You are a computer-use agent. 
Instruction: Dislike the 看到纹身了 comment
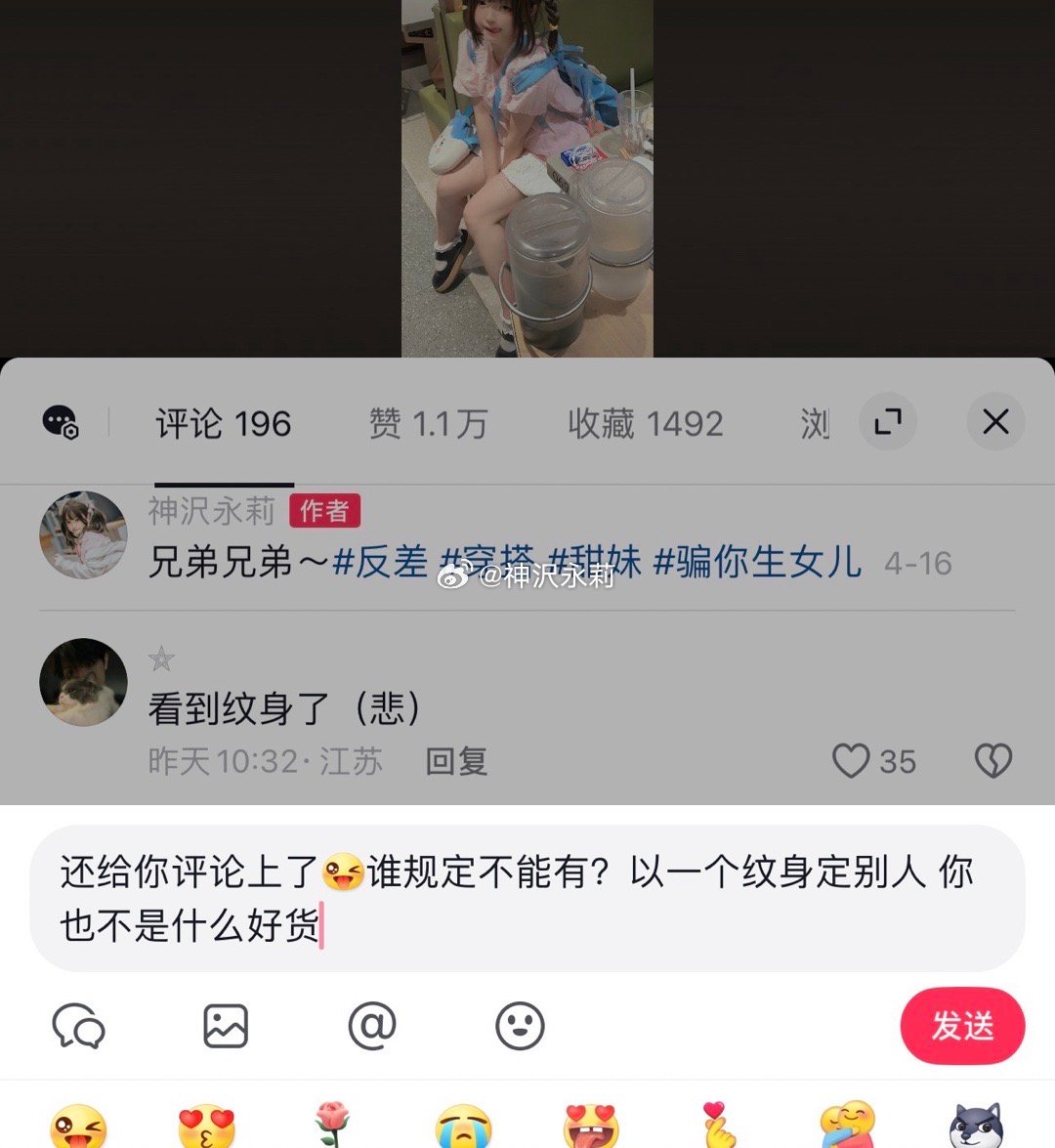992,761
